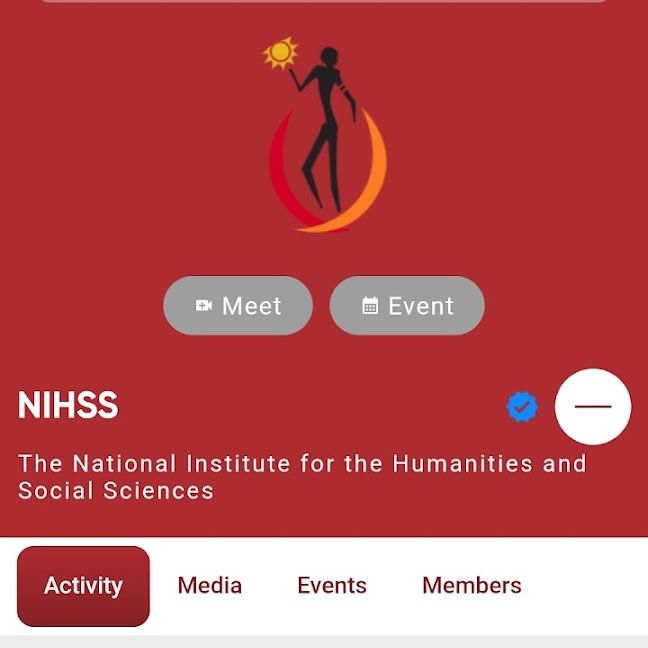View the Events tab
The width and height of the screenshot is (648, 648).
332,586
